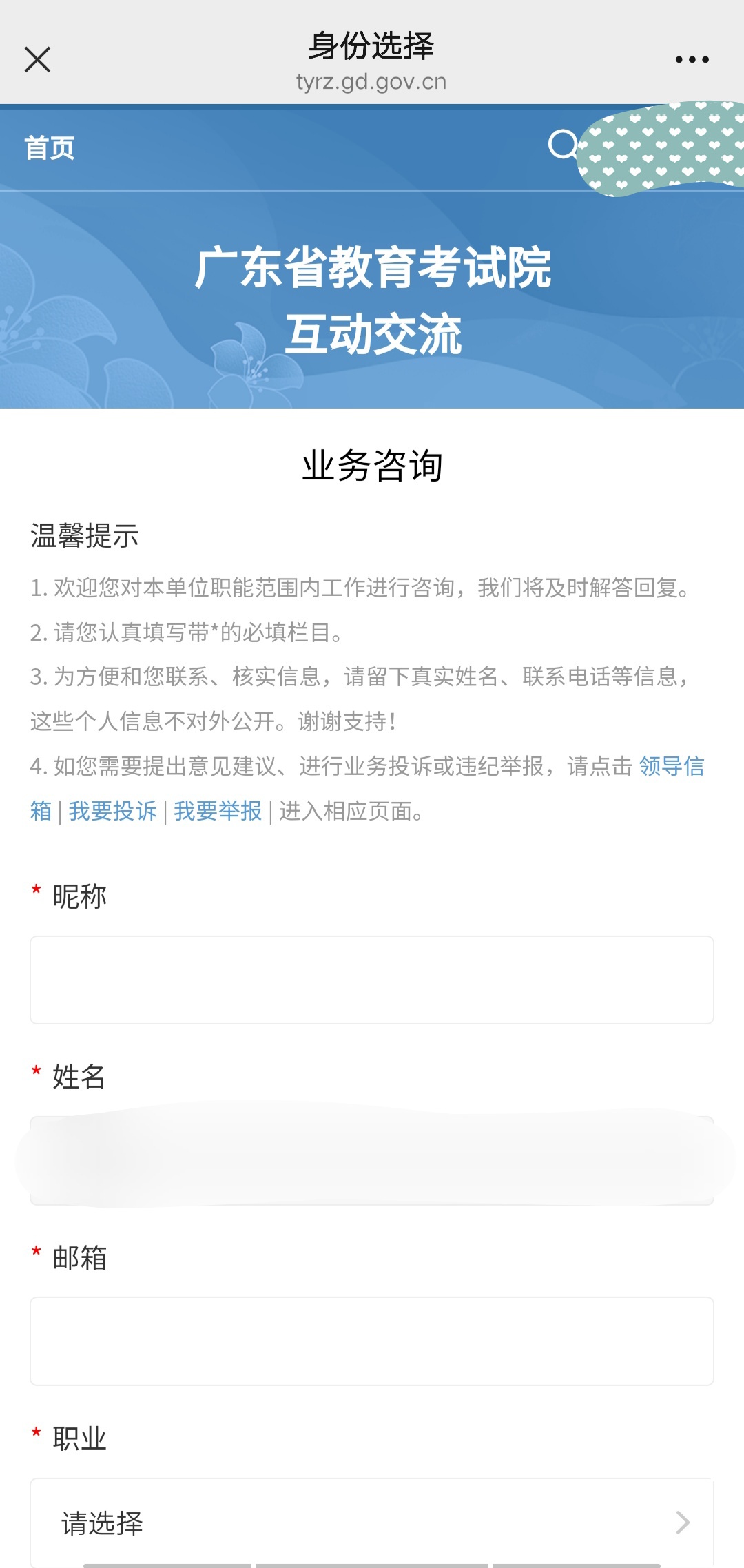Focus the 昵称 input field
The width and height of the screenshot is (744, 1568).
click(x=372, y=980)
